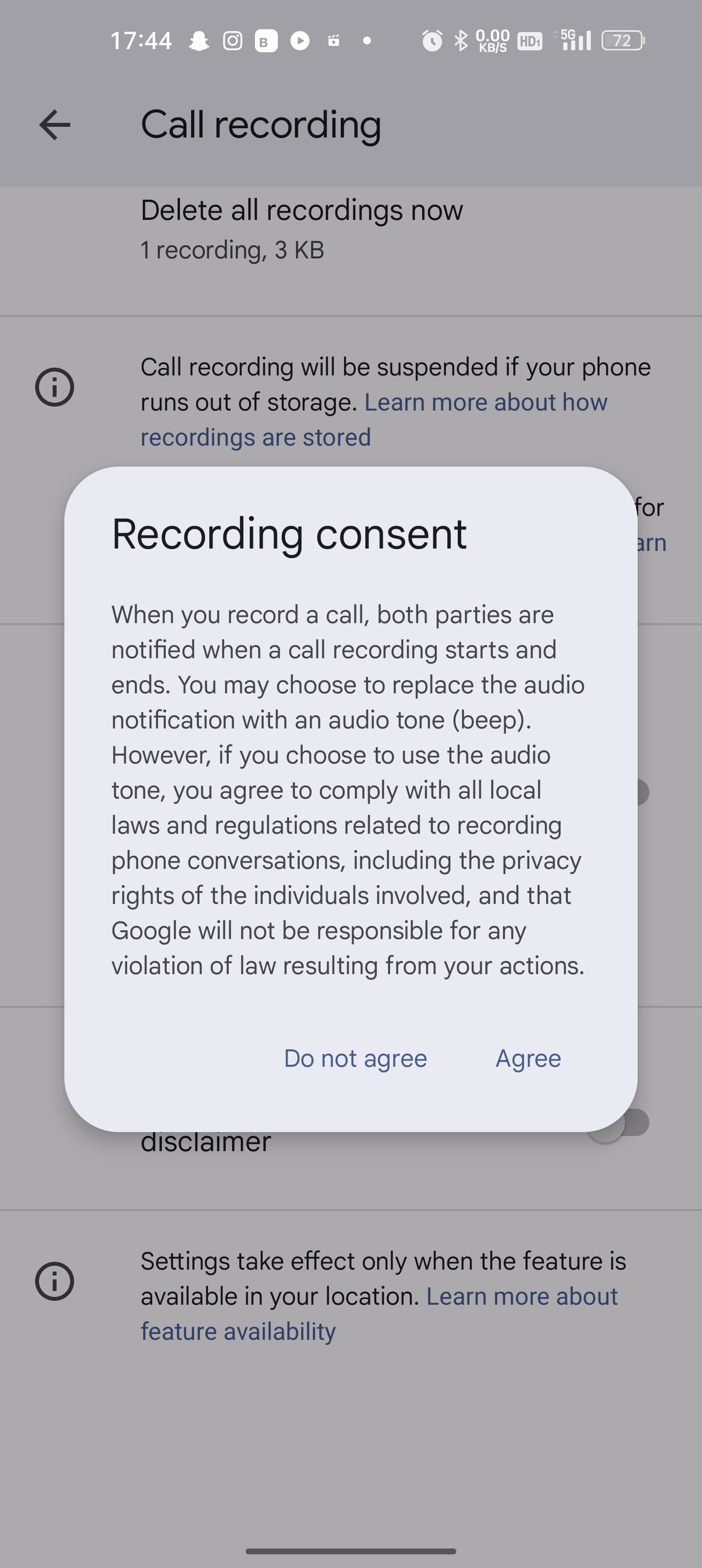Image resolution: width=702 pixels, height=1568 pixels.
Task: Choose Do not agree in the dialog
Action: 355,1058
